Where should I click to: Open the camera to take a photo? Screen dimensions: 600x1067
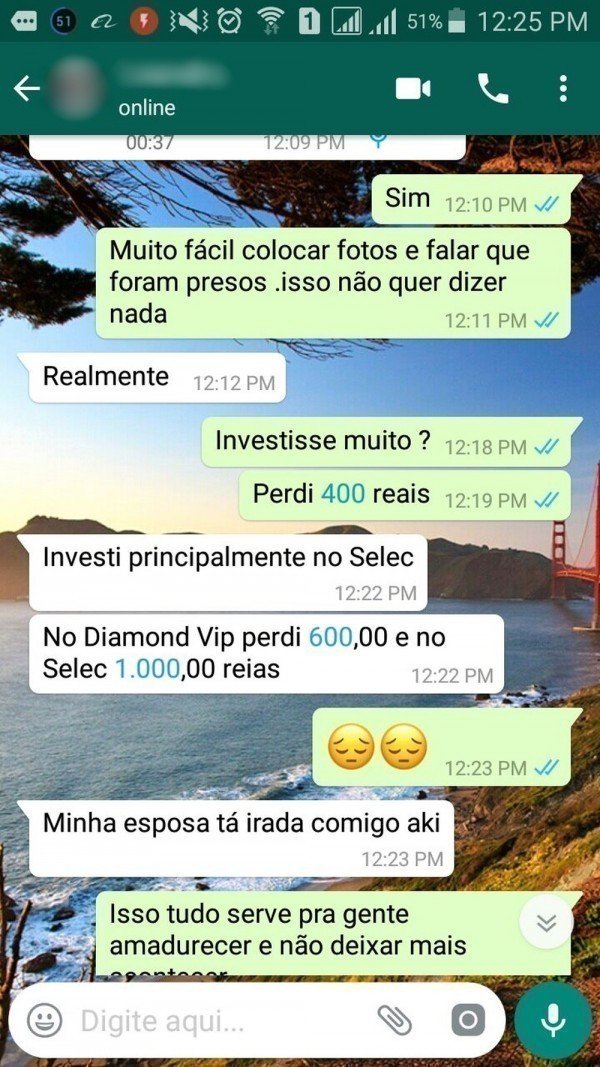tap(467, 1021)
